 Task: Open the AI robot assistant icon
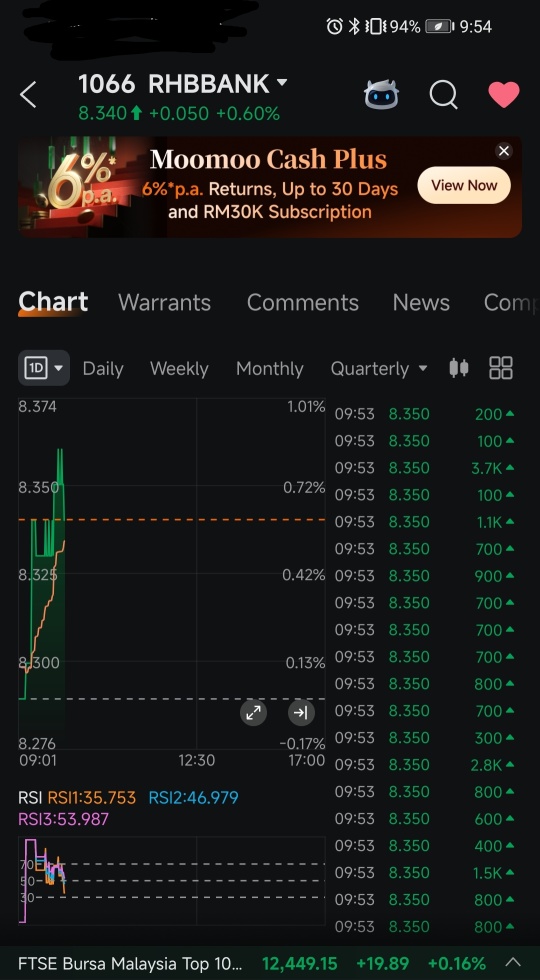381,95
